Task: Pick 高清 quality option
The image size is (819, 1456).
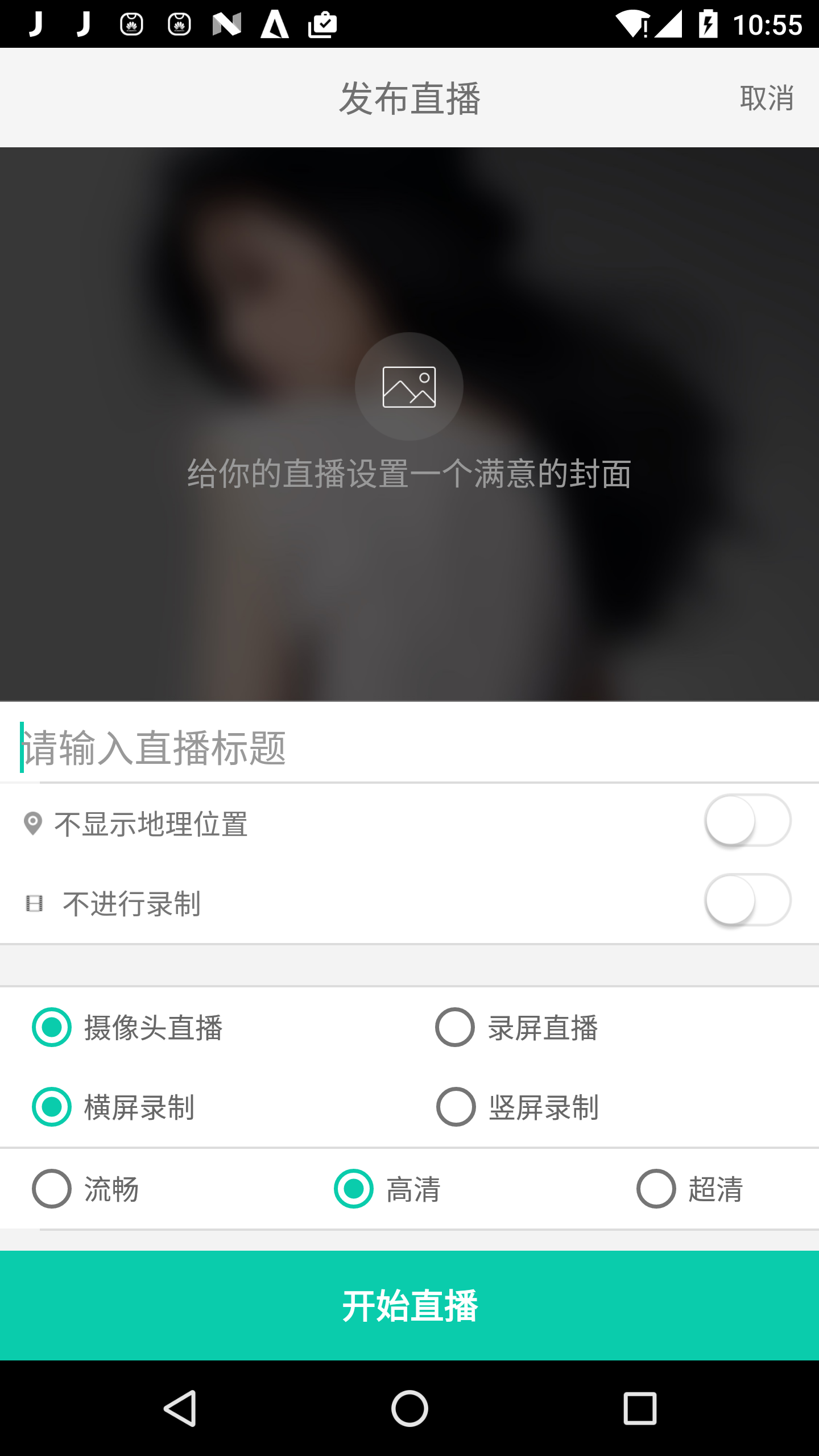Action: point(354,1189)
